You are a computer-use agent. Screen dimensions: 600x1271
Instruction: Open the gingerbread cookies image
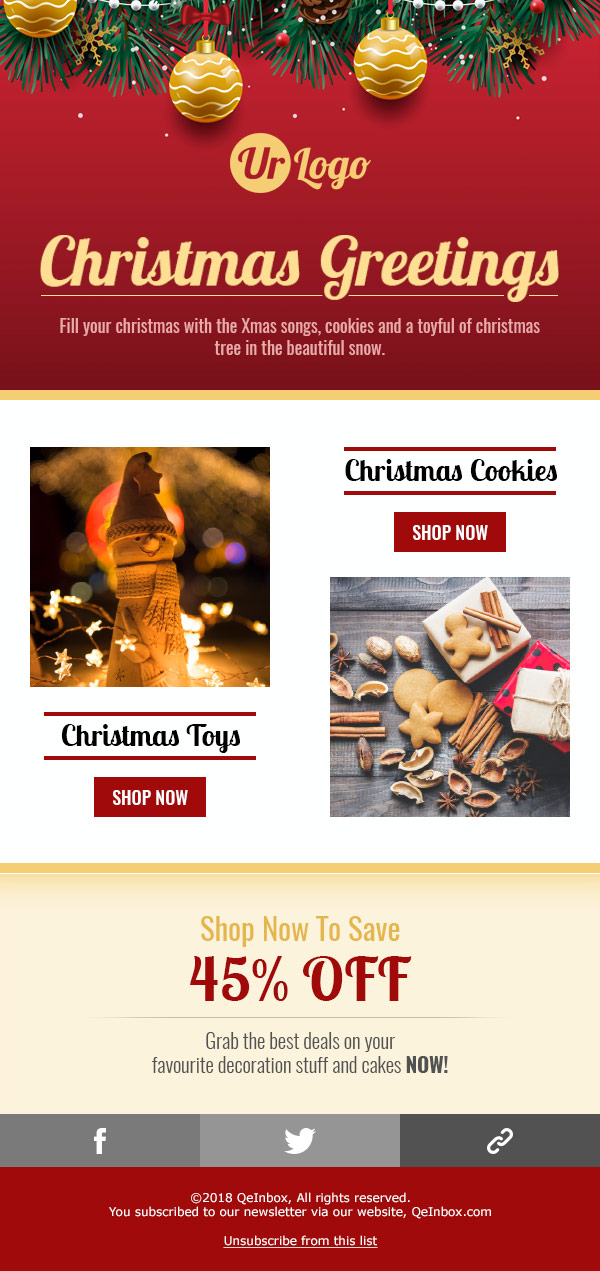pos(450,697)
